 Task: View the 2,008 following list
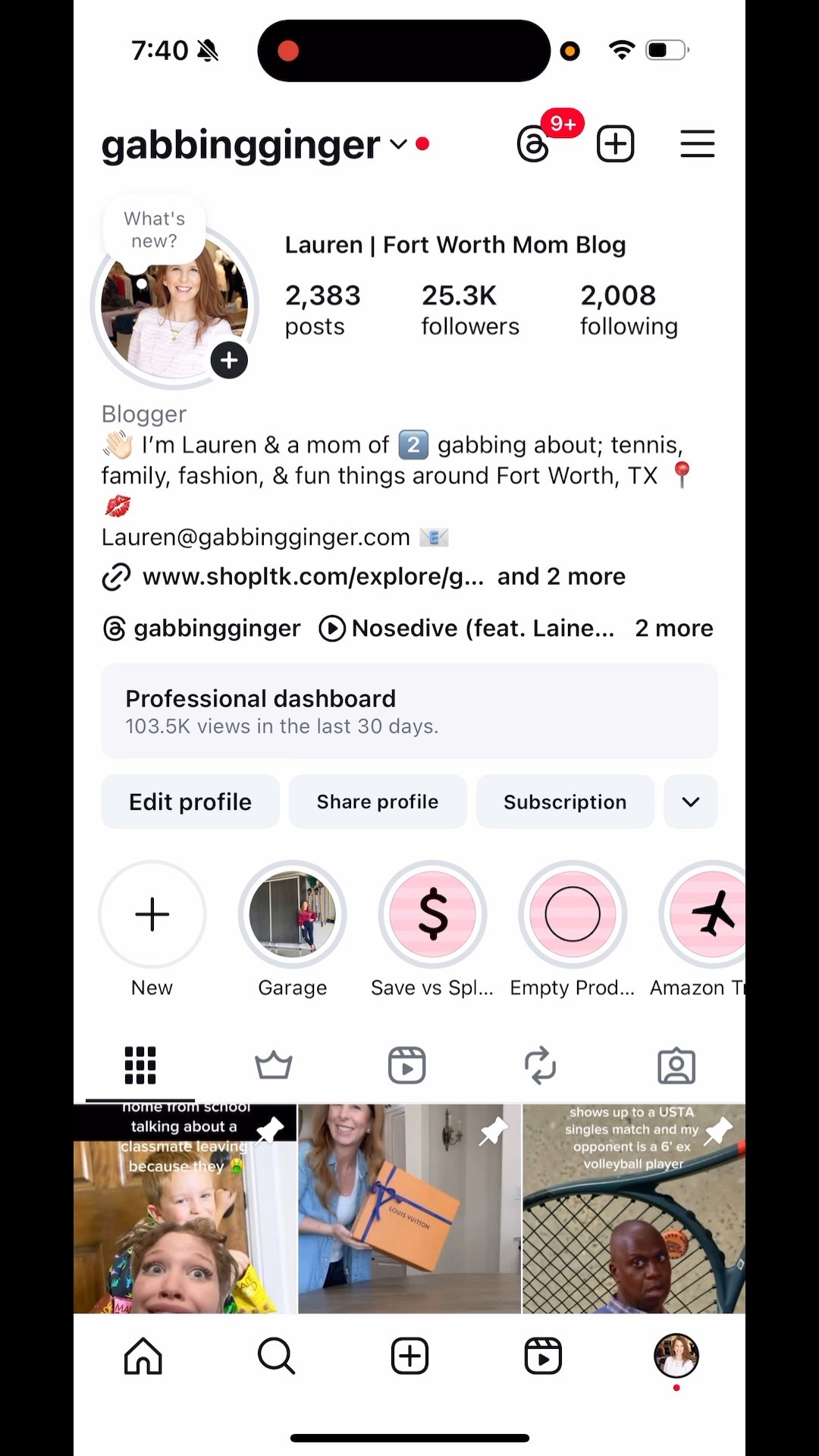point(629,309)
